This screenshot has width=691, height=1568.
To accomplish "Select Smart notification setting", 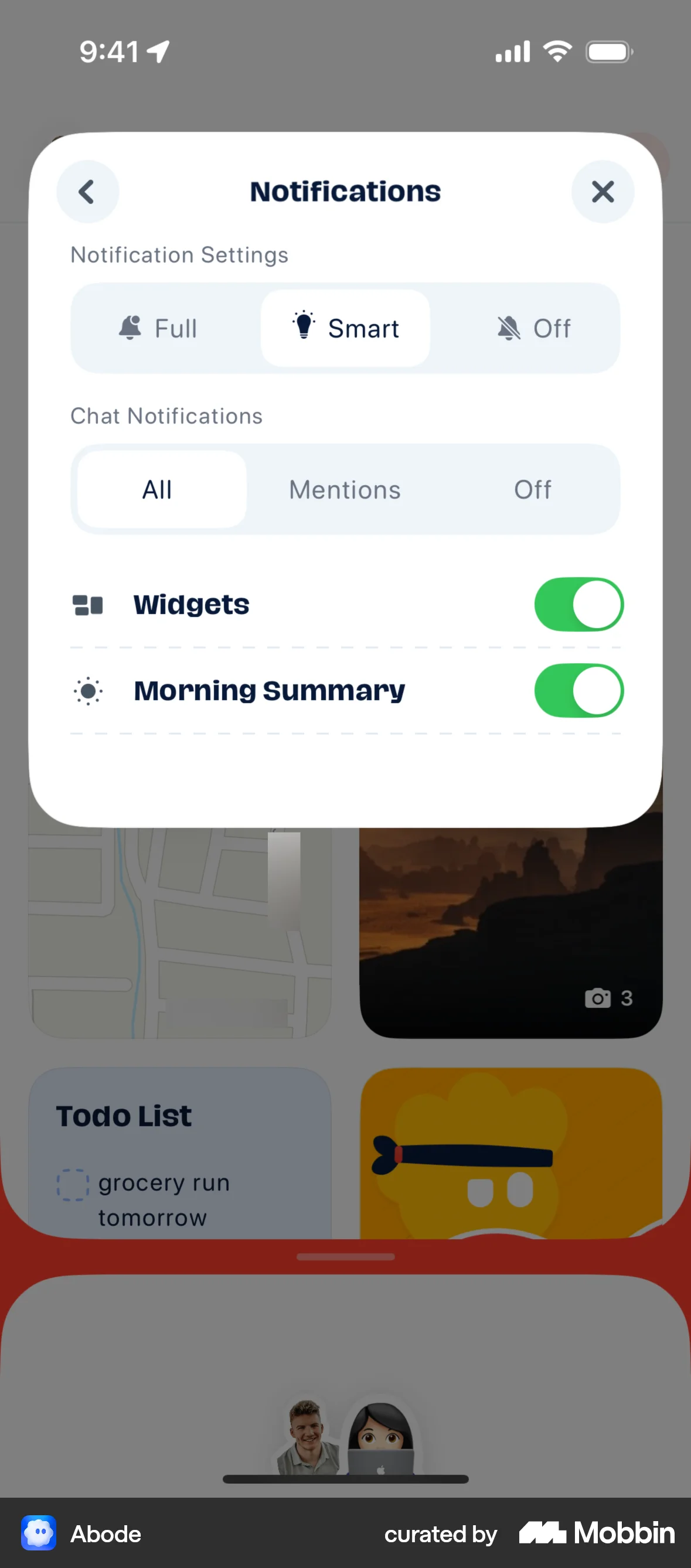I will pyautogui.click(x=345, y=327).
